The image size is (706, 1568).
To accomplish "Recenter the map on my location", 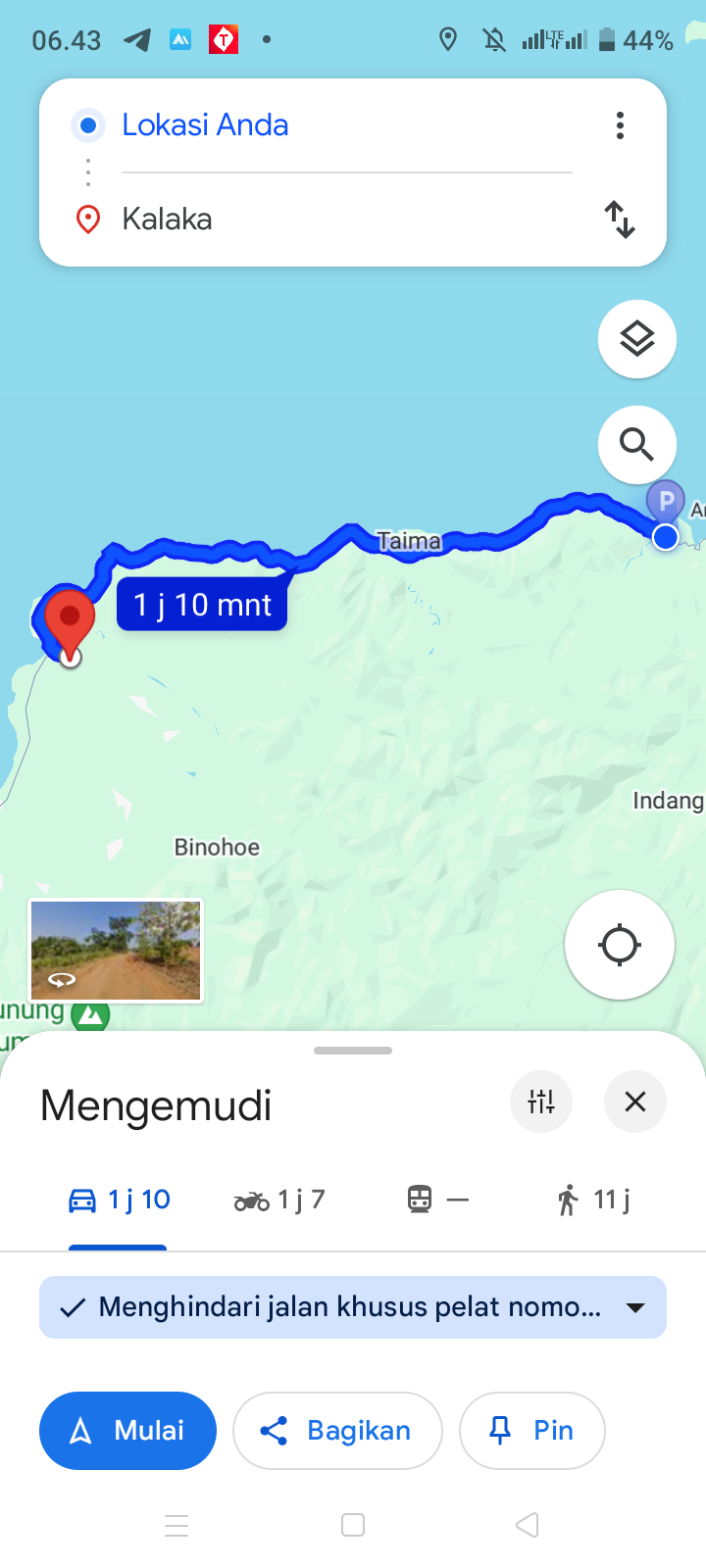I will (620, 945).
